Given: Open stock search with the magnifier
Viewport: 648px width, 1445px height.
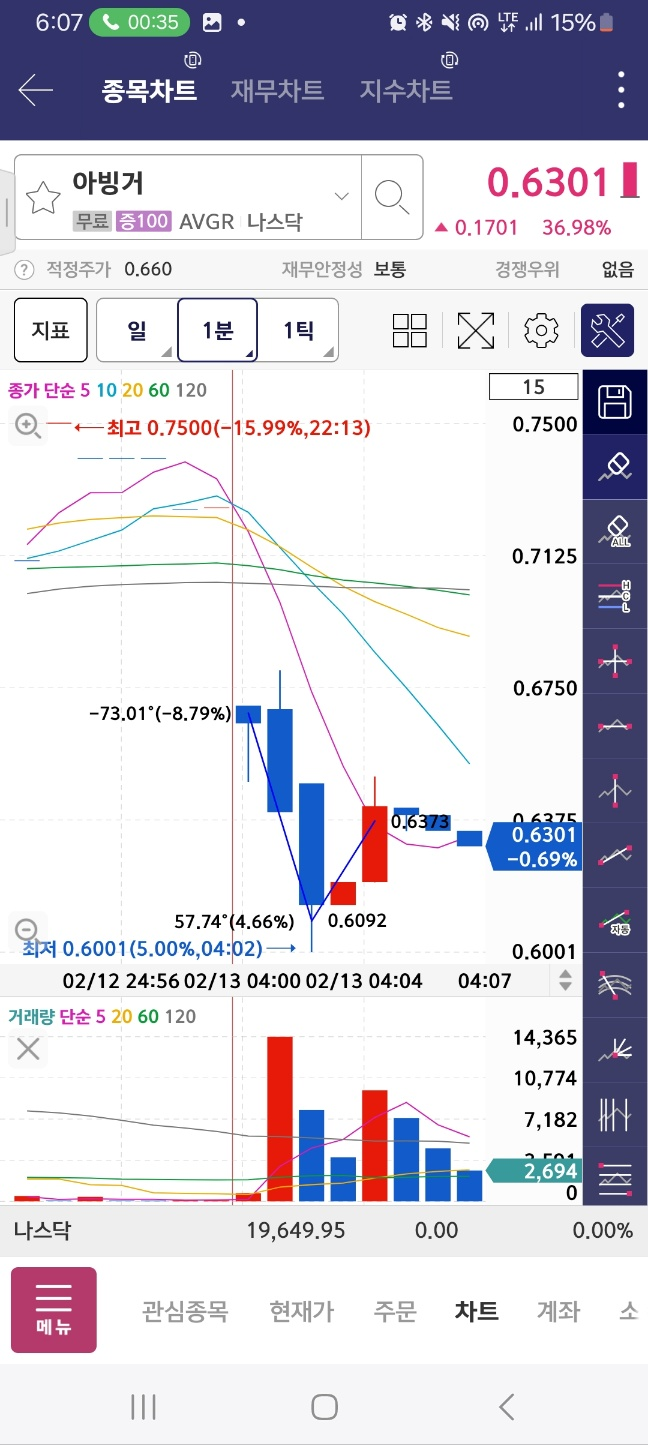Looking at the screenshot, I should 391,197.
